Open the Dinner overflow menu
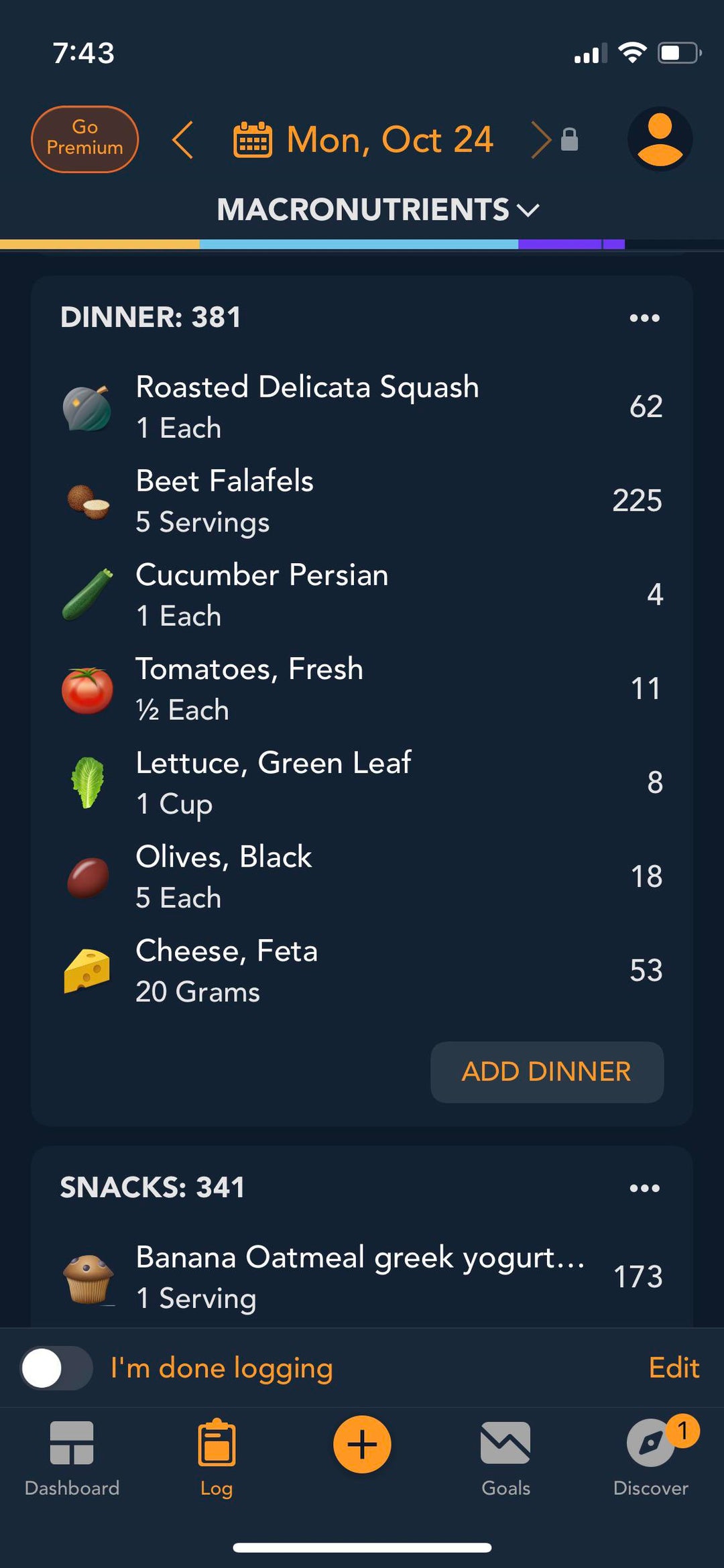 pos(644,318)
